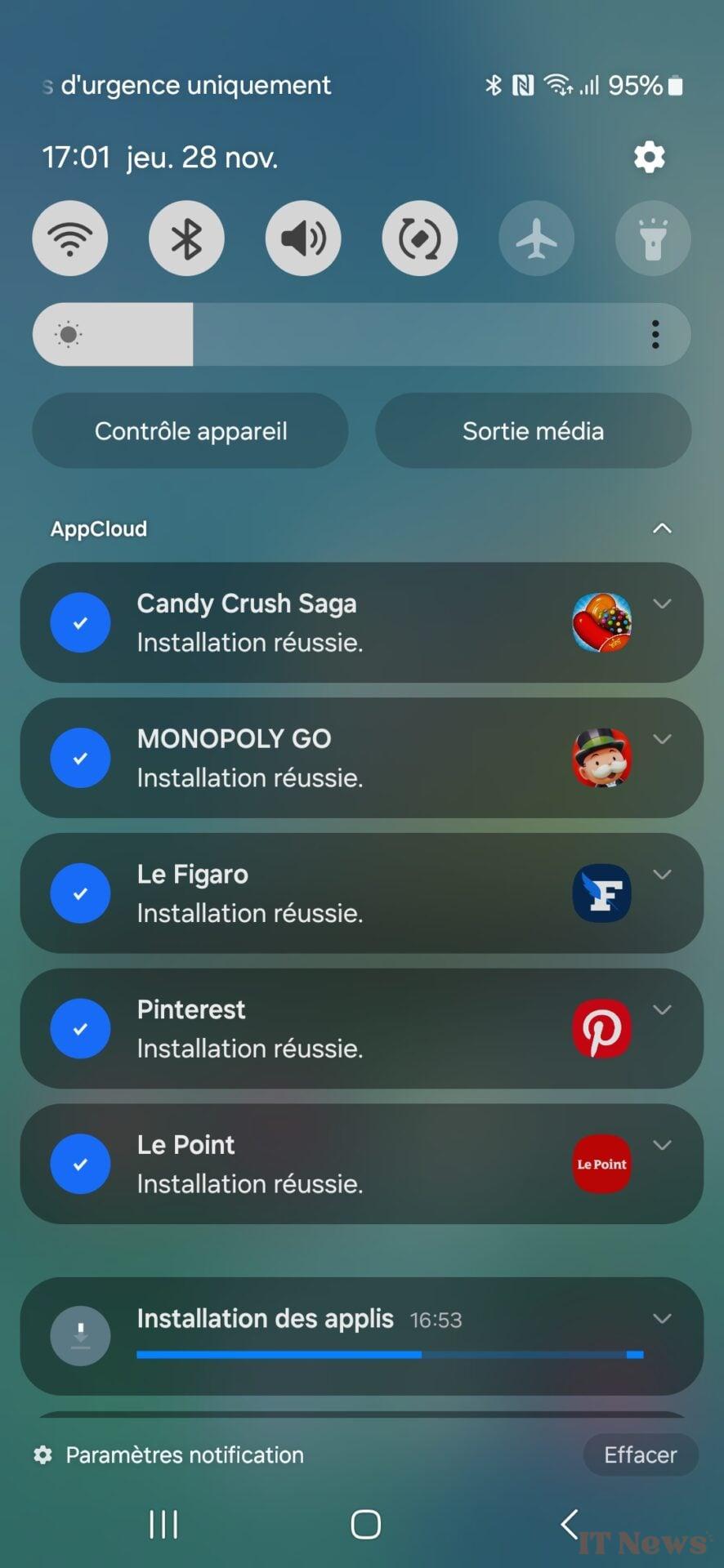Expand the Installation des applis notification
724x1568 pixels.
click(662, 1319)
